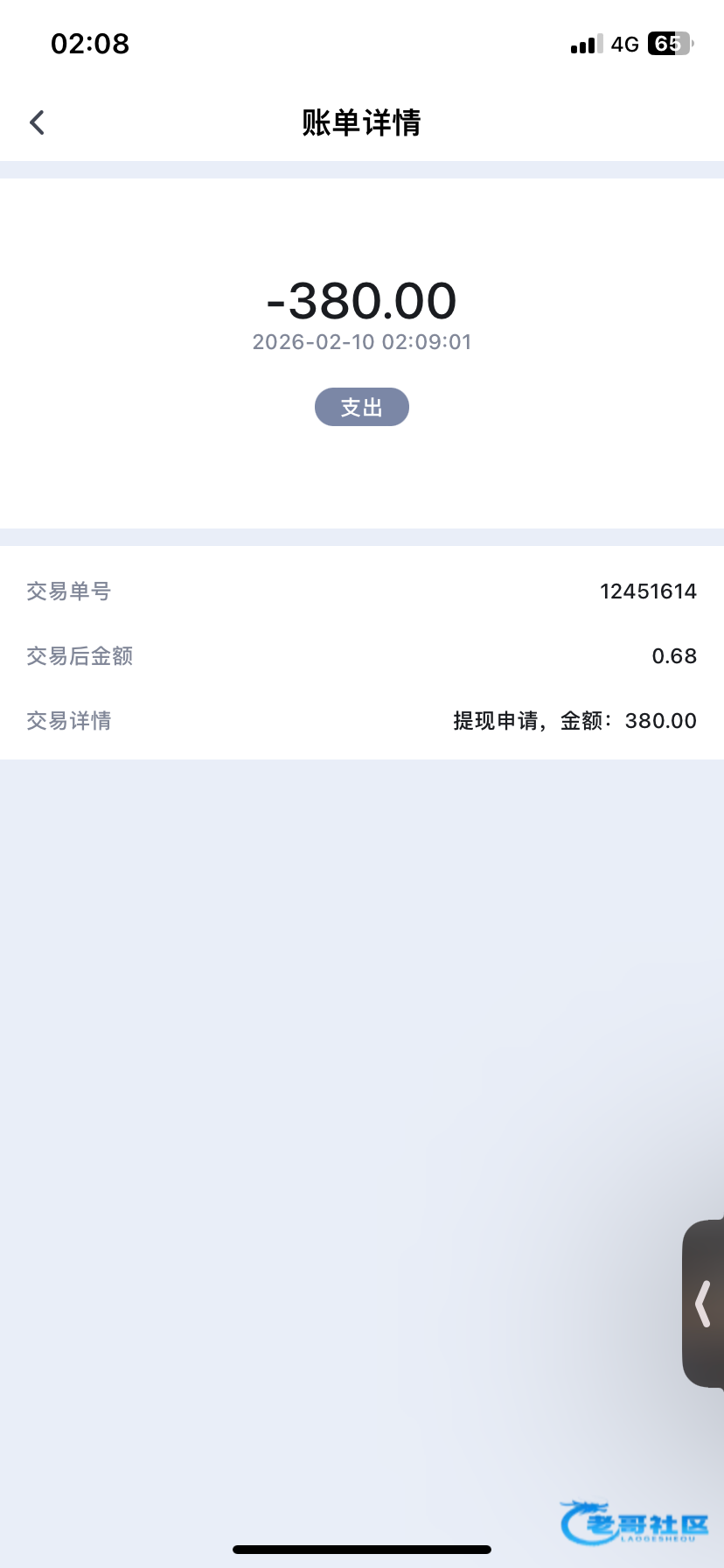Expand the floating side panel handle
724x1568 pixels.
point(703,1304)
